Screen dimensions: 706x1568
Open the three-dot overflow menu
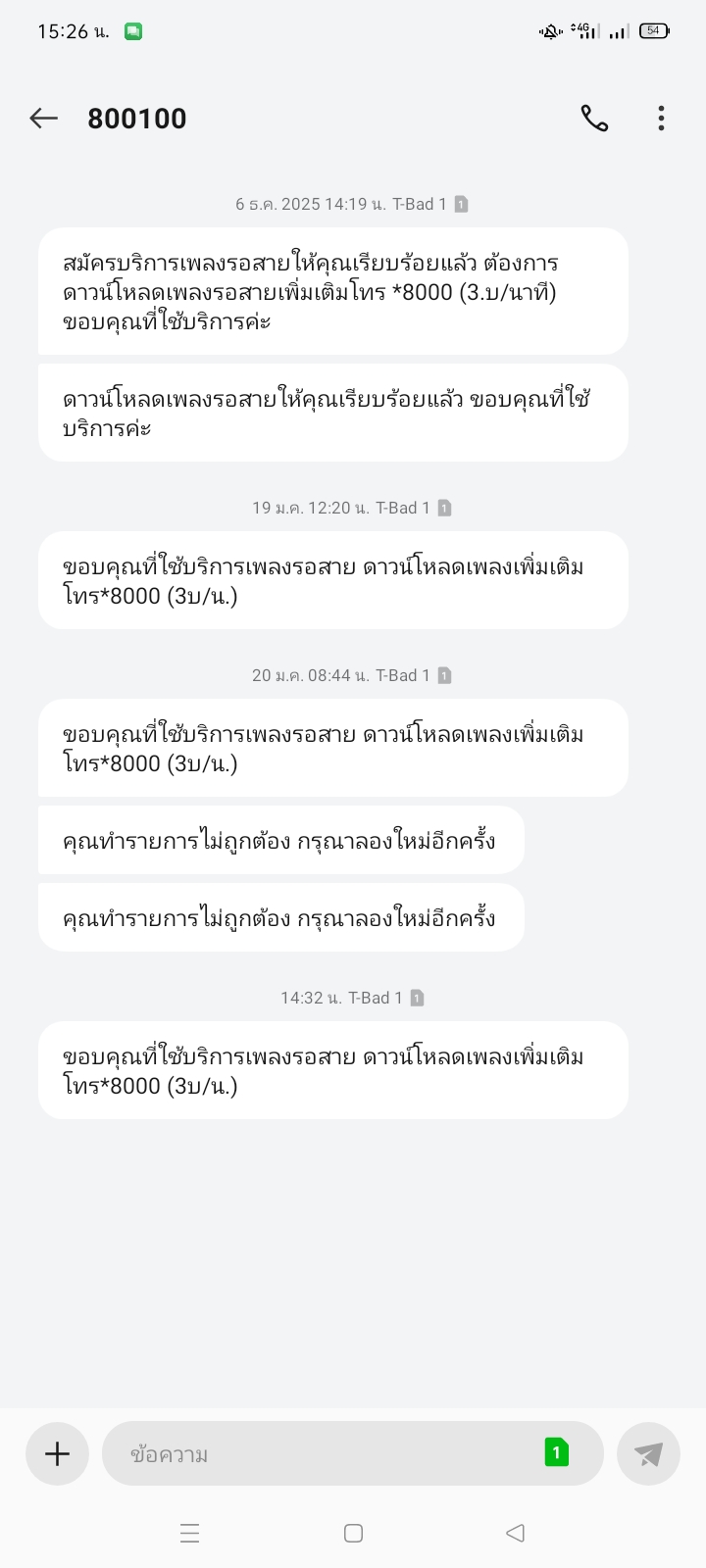pyautogui.click(x=662, y=119)
